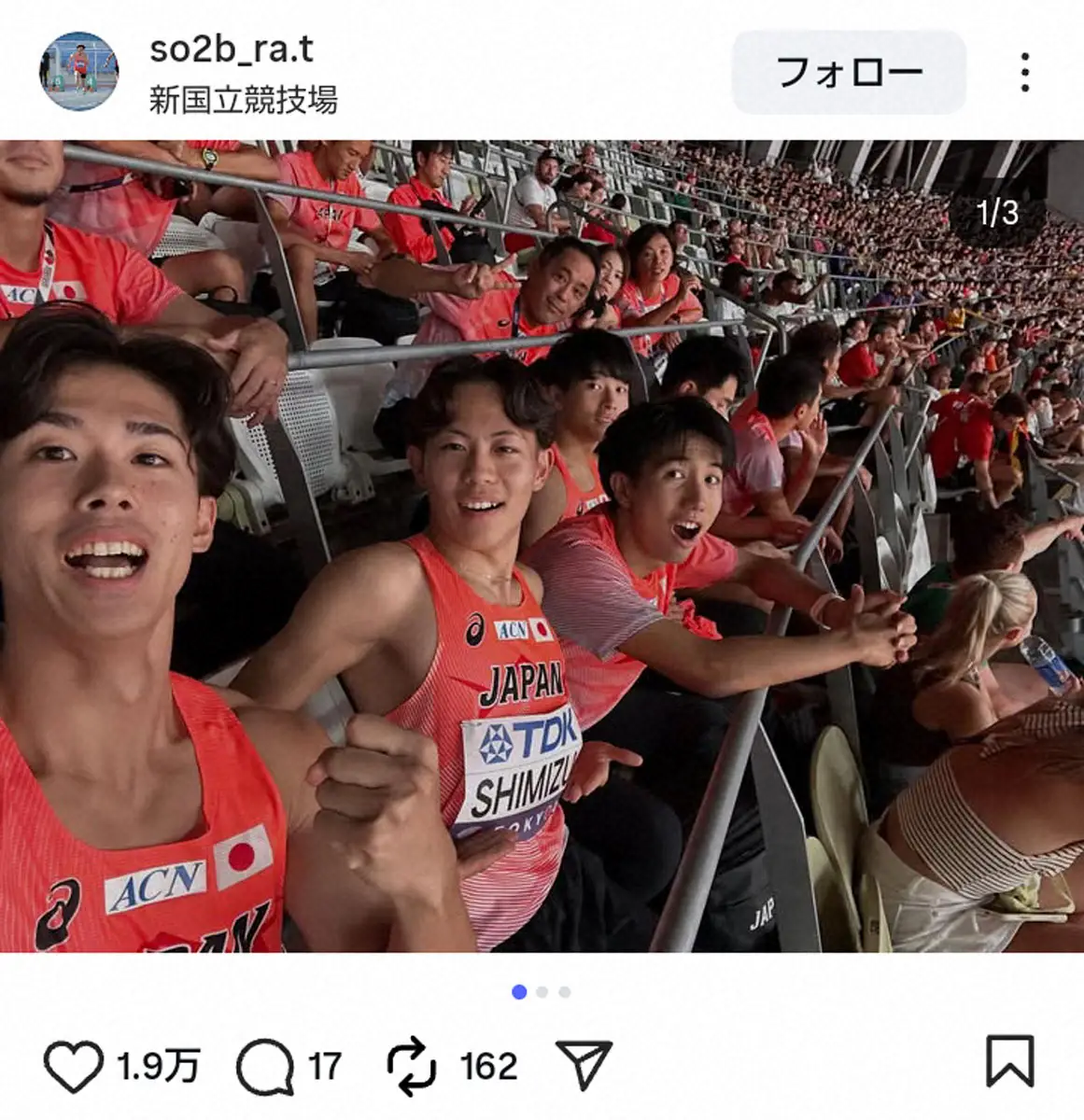Open the stadium selfie photo
This screenshot has width=1084, height=1120.
(542, 546)
